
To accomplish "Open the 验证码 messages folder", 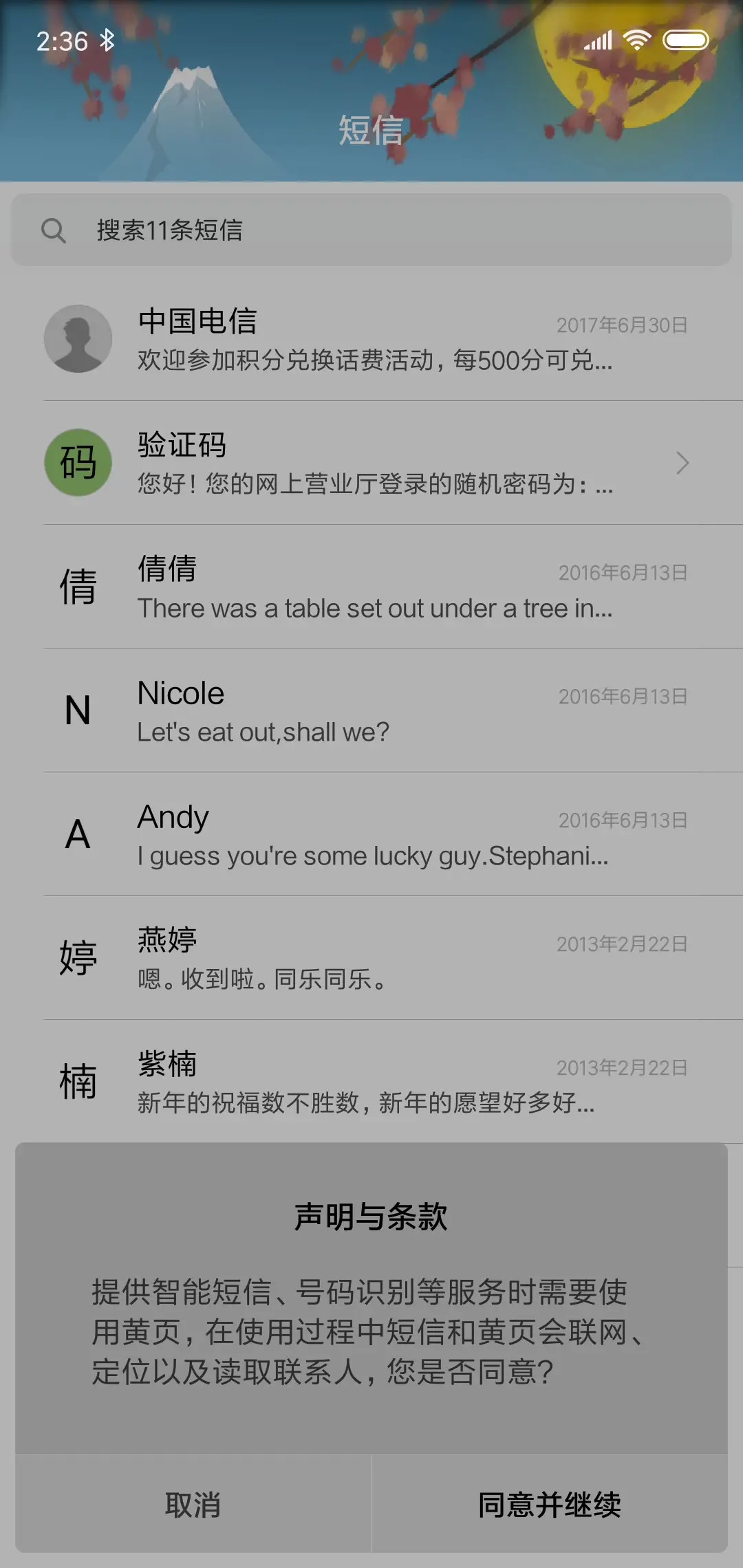I will pos(371,464).
